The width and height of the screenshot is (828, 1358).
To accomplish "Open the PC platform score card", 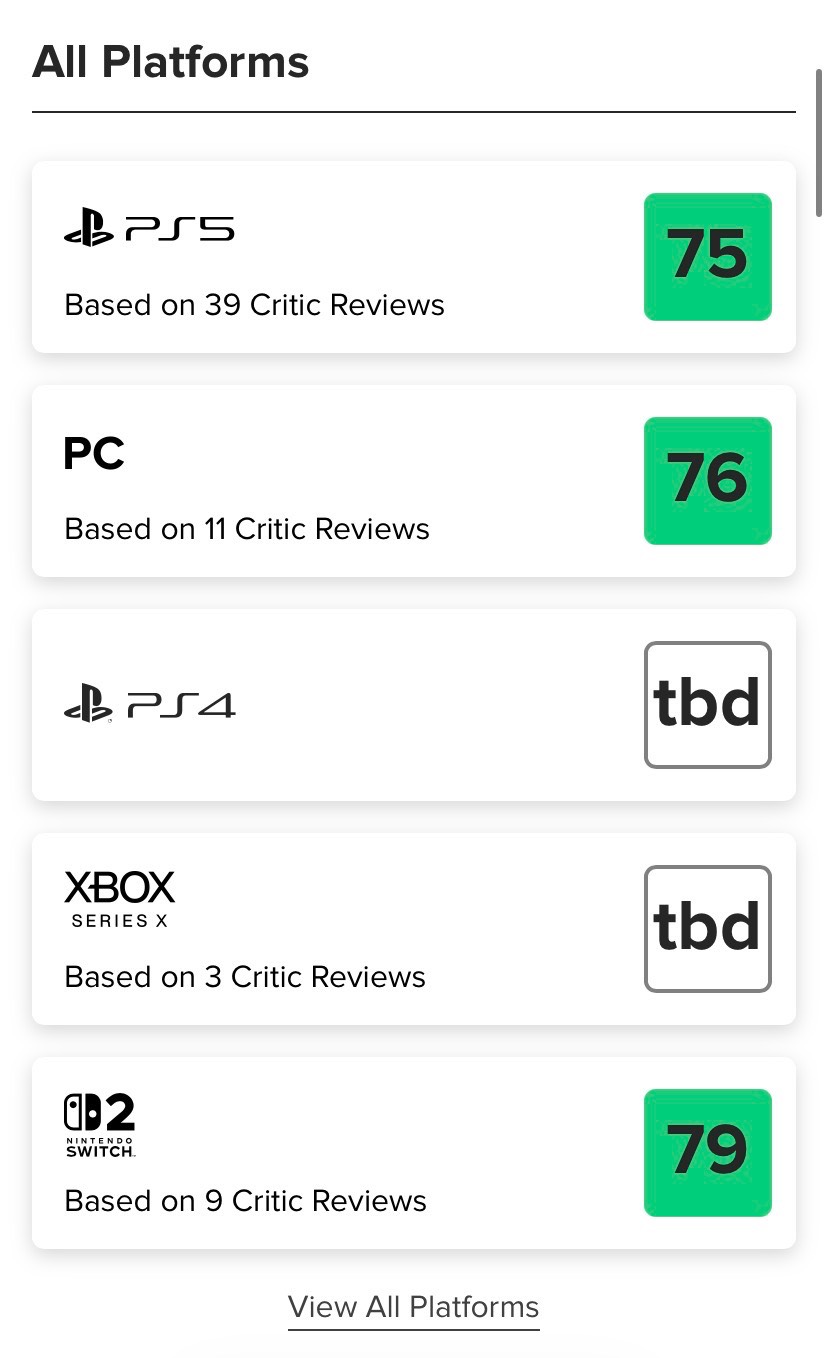I will [413, 481].
